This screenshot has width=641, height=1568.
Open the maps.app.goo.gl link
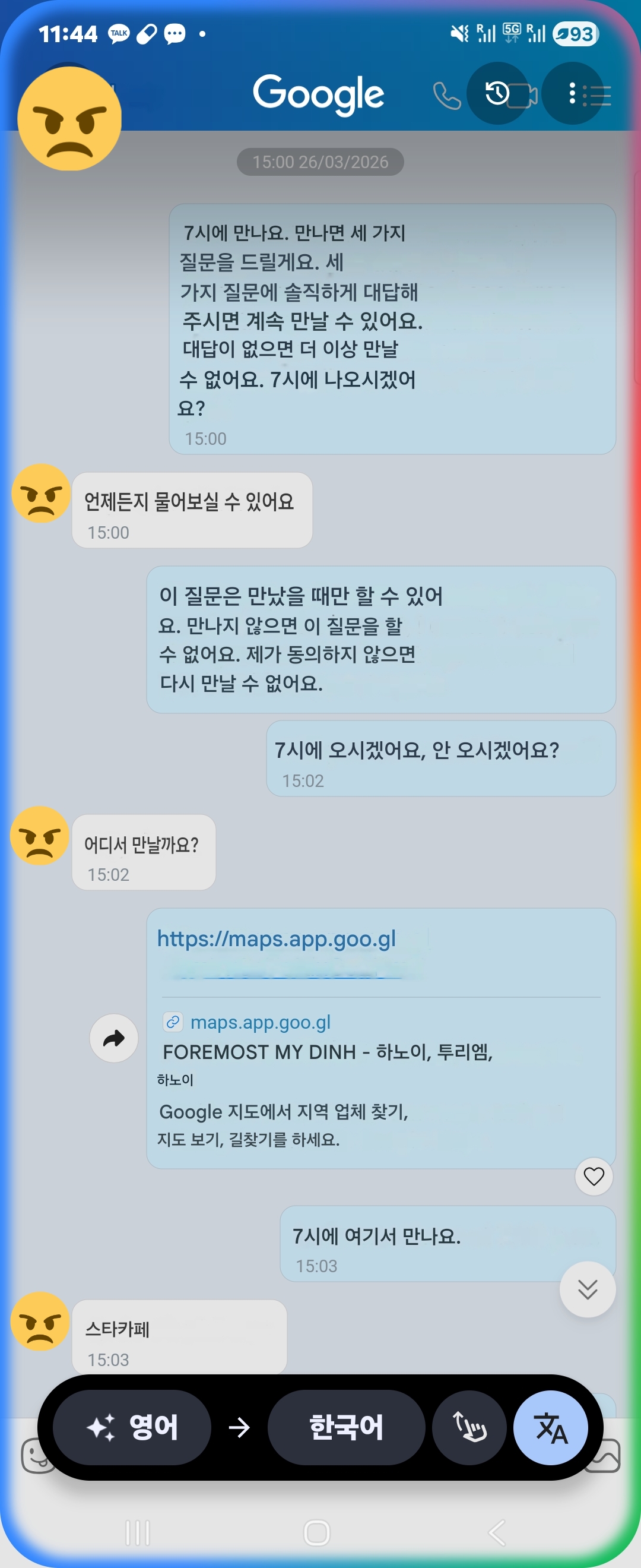tap(276, 939)
